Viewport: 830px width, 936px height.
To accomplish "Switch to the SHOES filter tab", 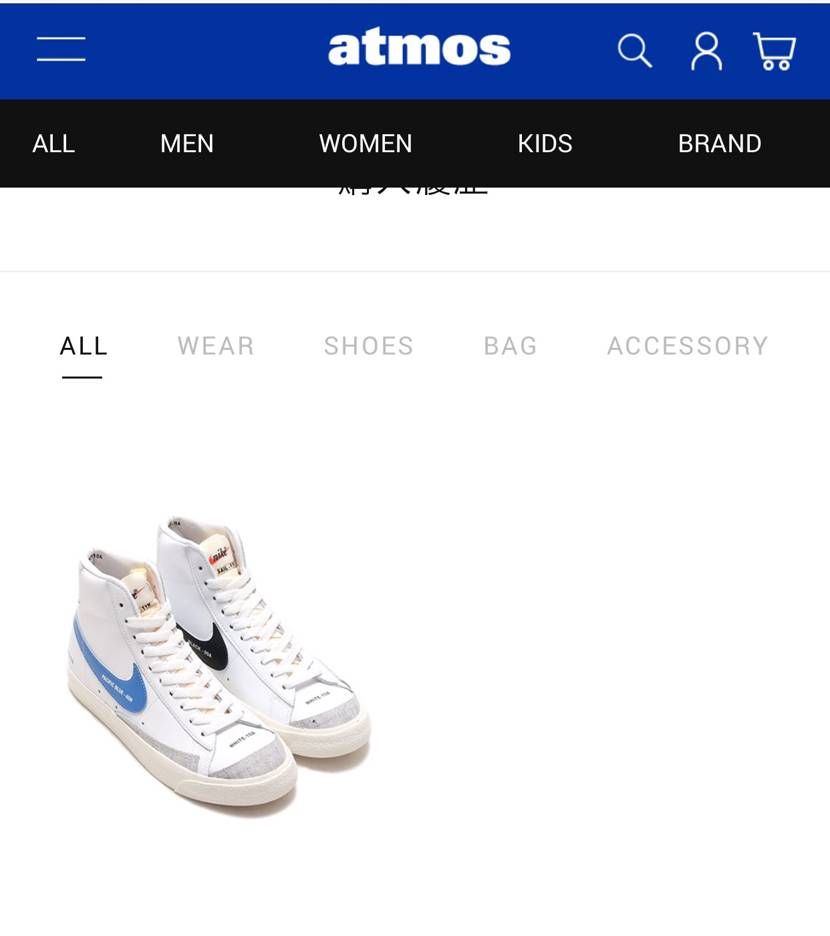I will 368,346.
